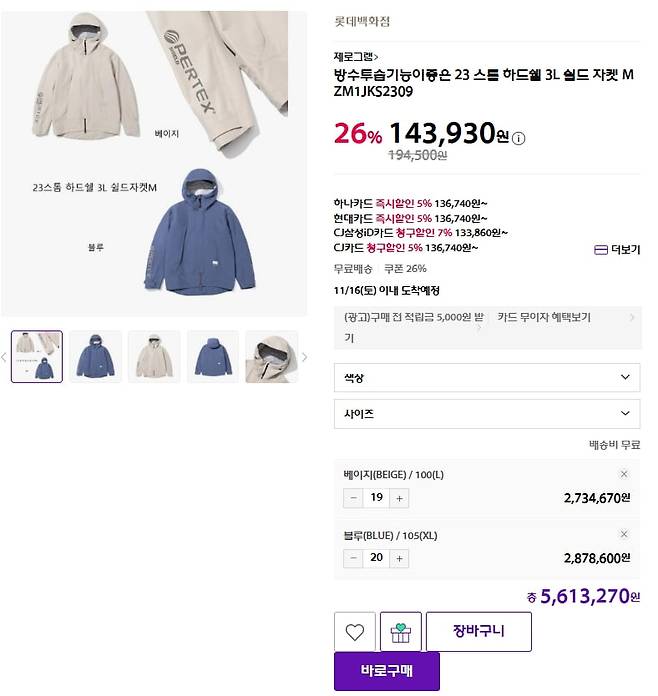Show next product thumbnails with right arrow
Viewport: 658px width, 696px height.
(304, 357)
